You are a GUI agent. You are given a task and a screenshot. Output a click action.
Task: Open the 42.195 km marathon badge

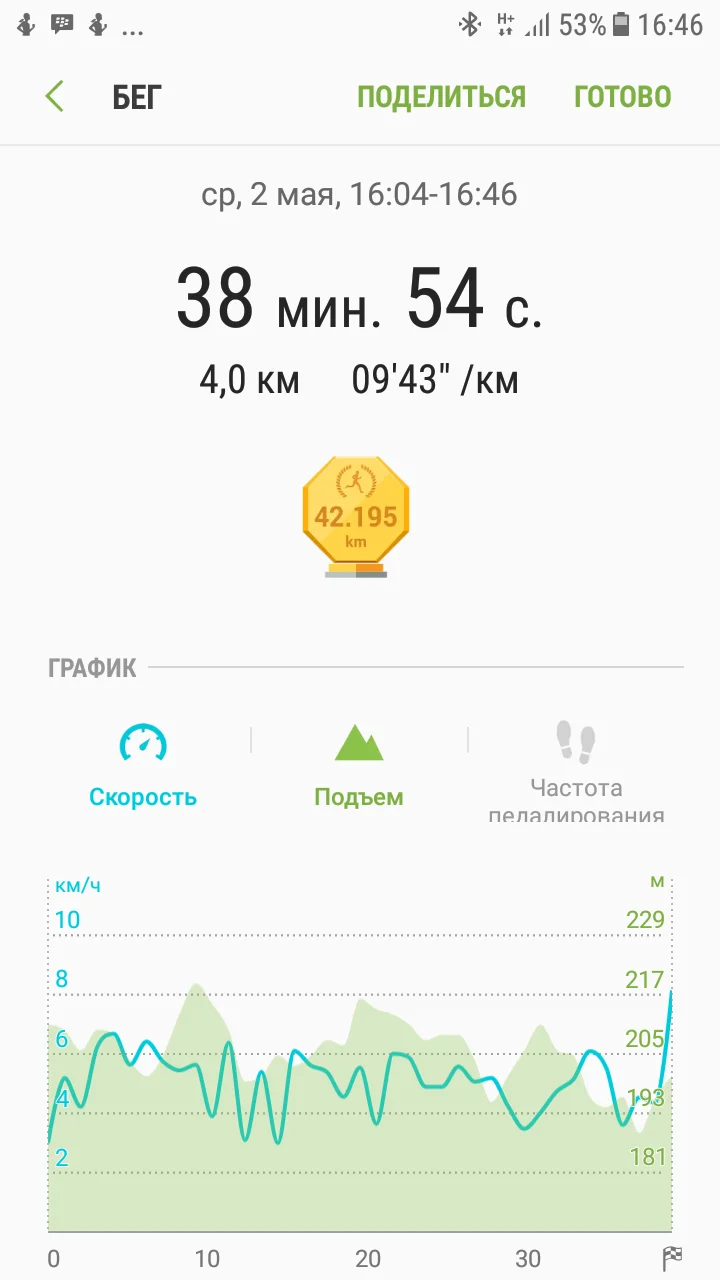coord(356,517)
